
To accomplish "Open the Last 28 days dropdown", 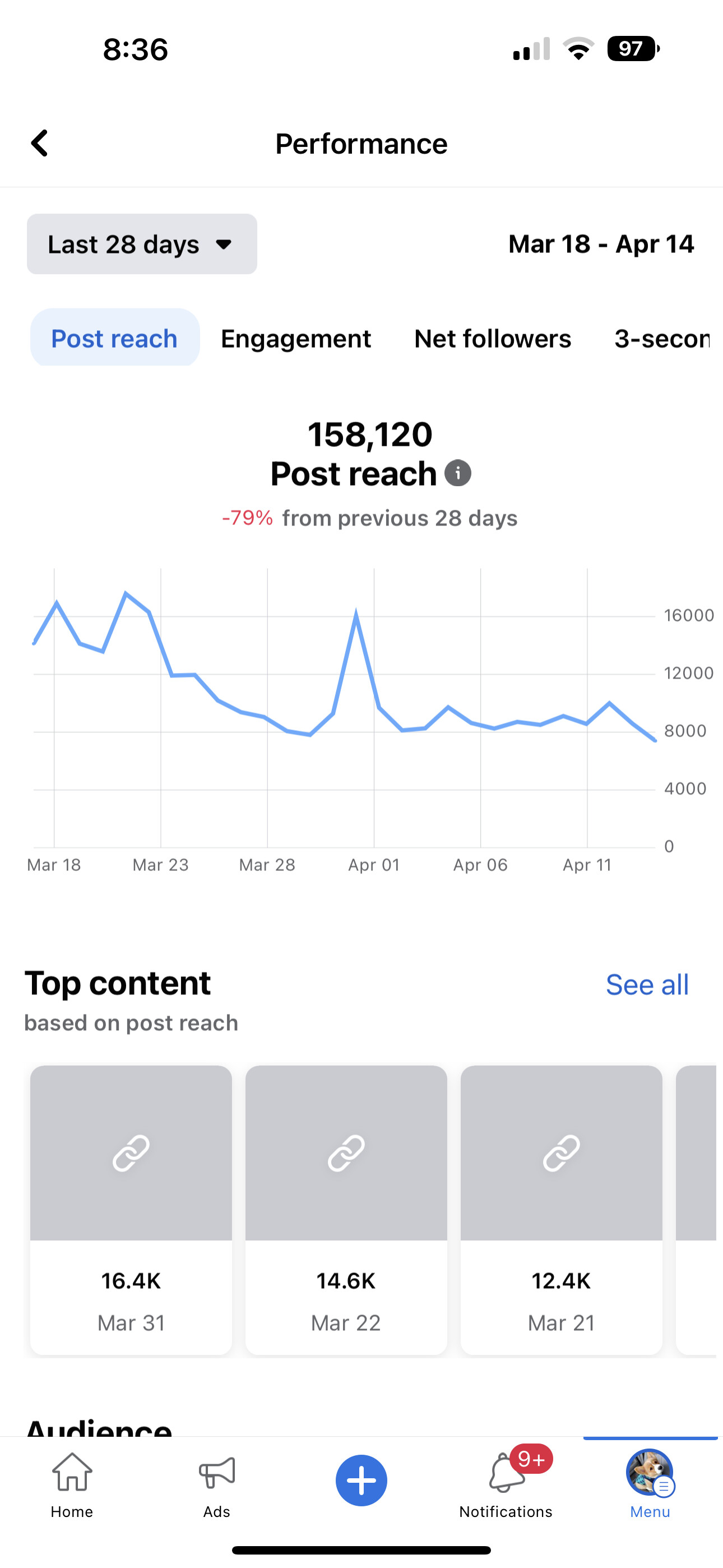I will pos(142,244).
